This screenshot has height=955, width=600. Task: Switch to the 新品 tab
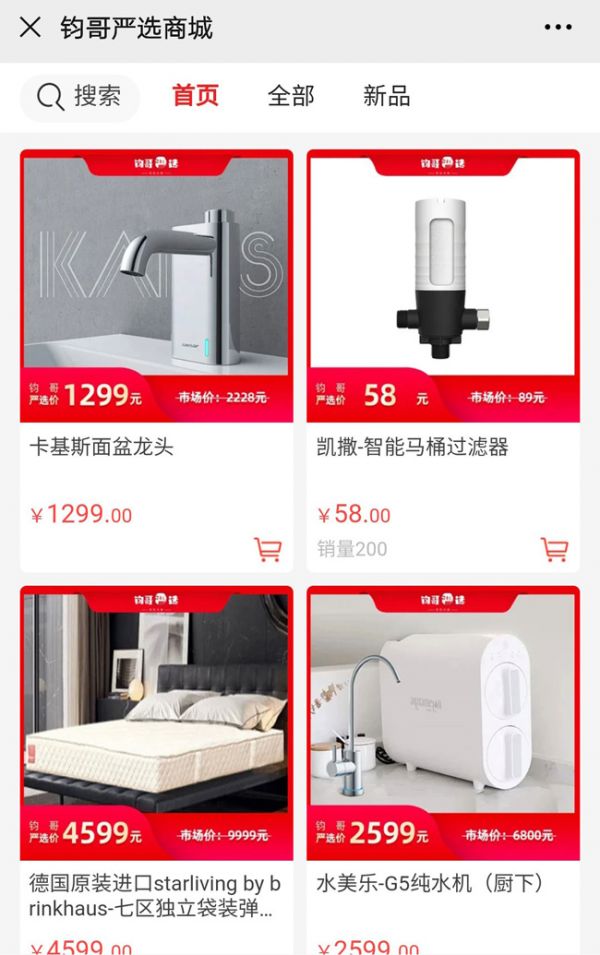[386, 96]
